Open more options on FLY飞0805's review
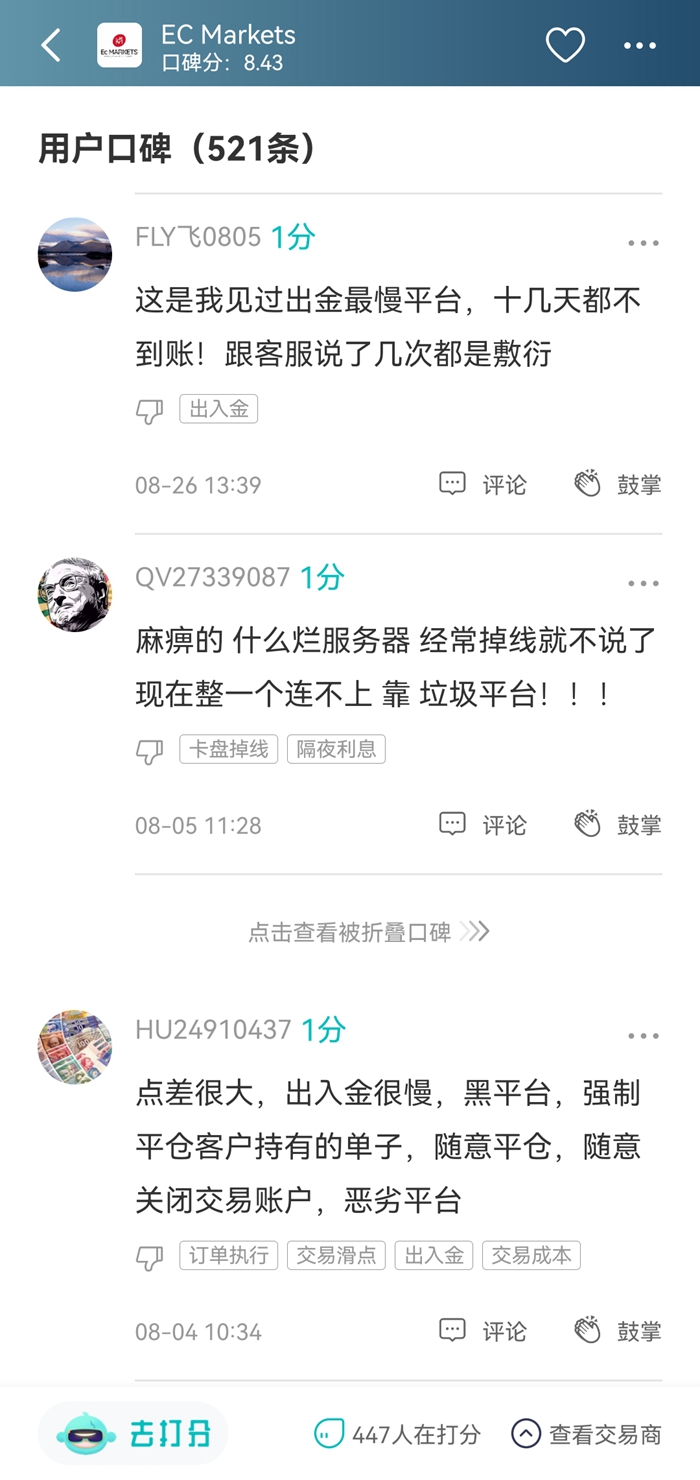 click(643, 243)
